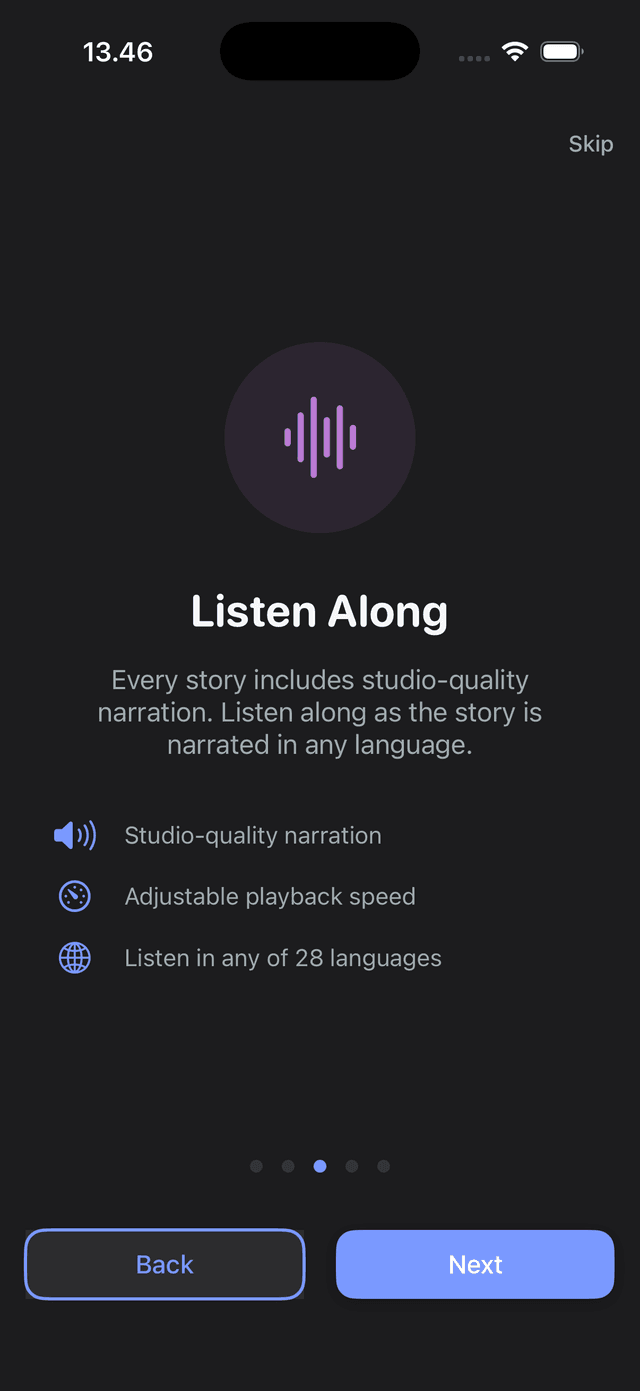The height and width of the screenshot is (1391, 640).
Task: Skip the onboarding screens
Action: point(590,144)
